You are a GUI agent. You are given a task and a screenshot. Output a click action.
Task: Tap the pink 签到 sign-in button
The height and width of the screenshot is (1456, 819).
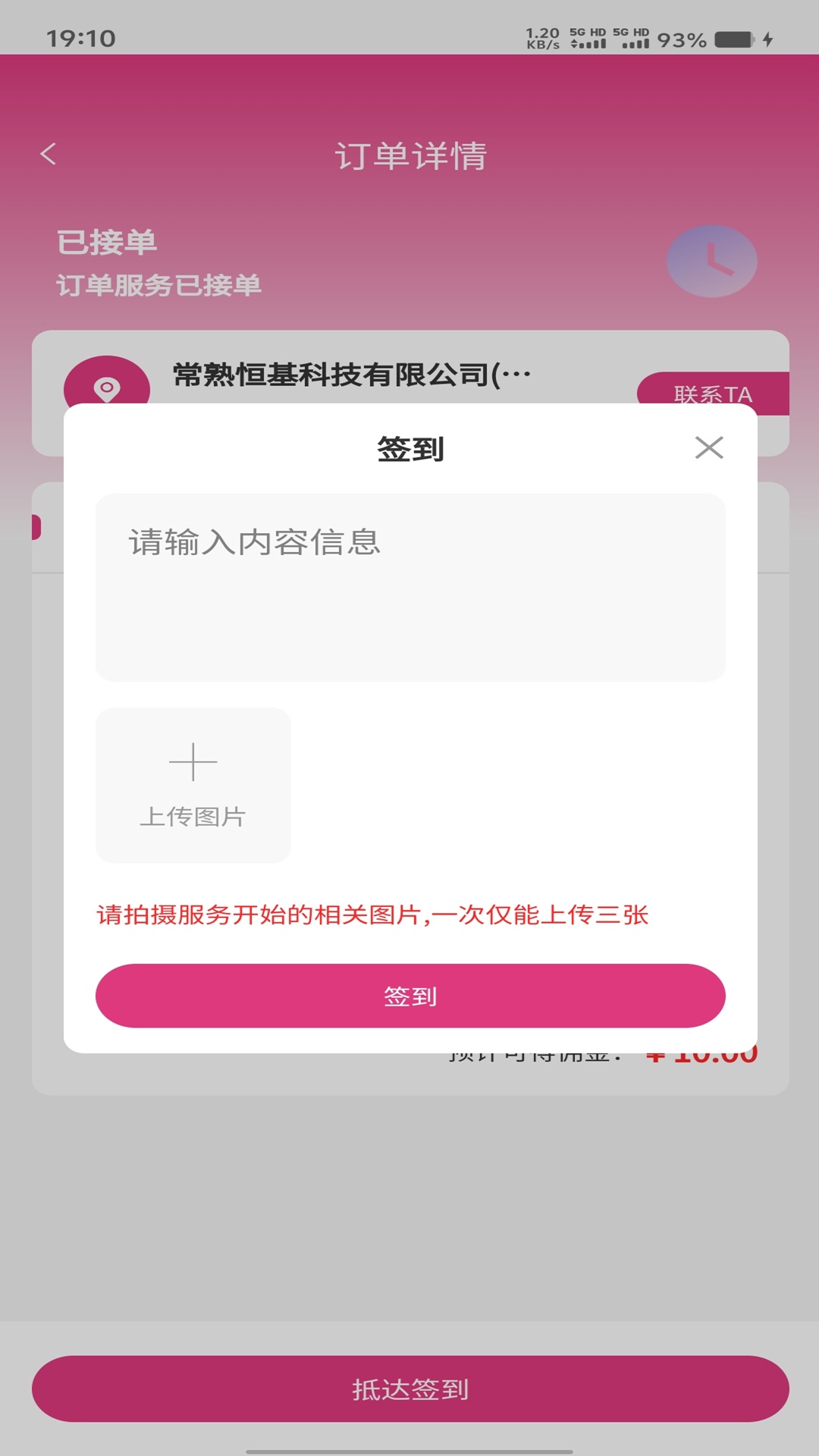click(x=409, y=996)
